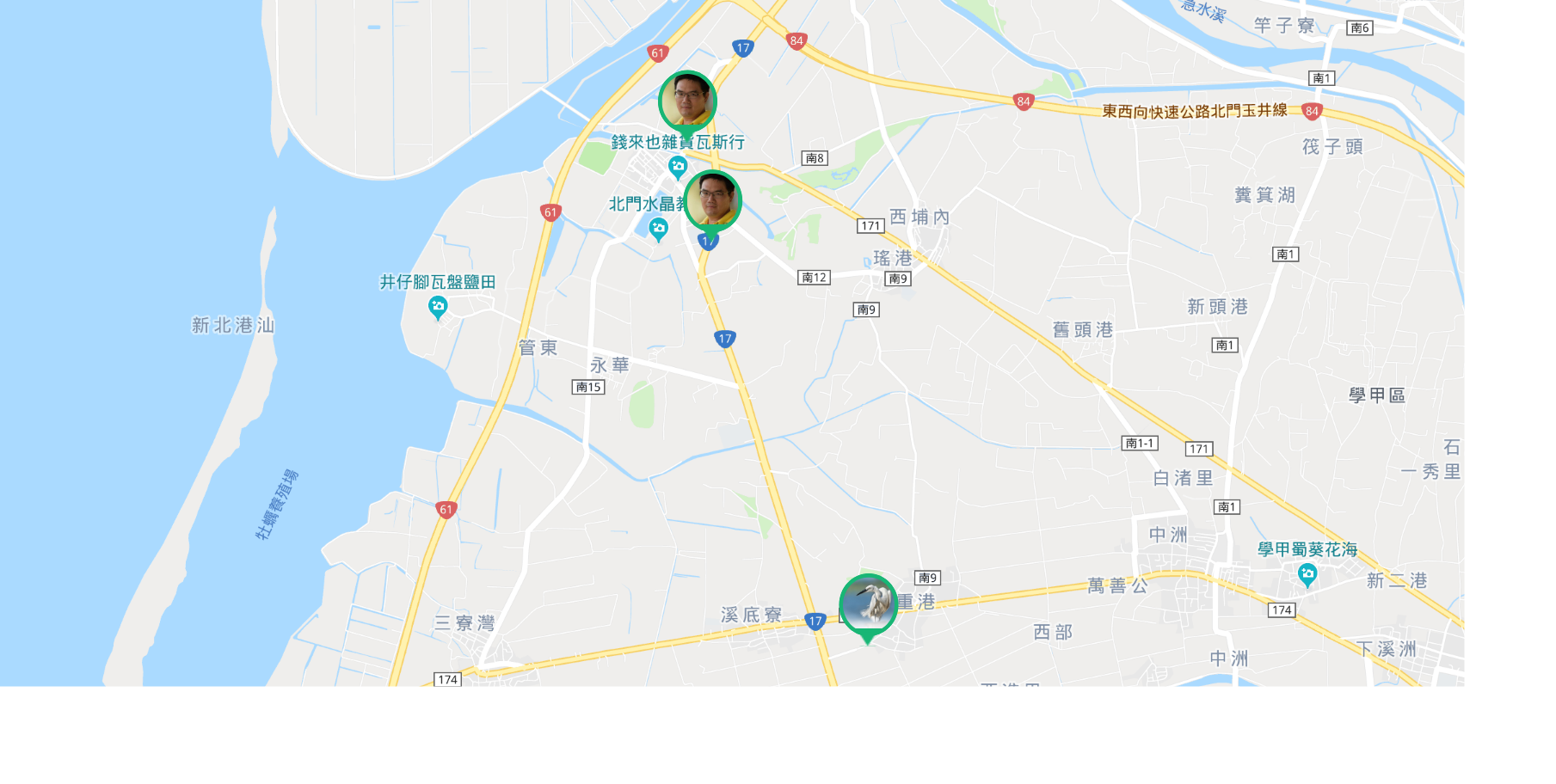Tap the 北門水晶教堂 camera marker

tap(658, 228)
